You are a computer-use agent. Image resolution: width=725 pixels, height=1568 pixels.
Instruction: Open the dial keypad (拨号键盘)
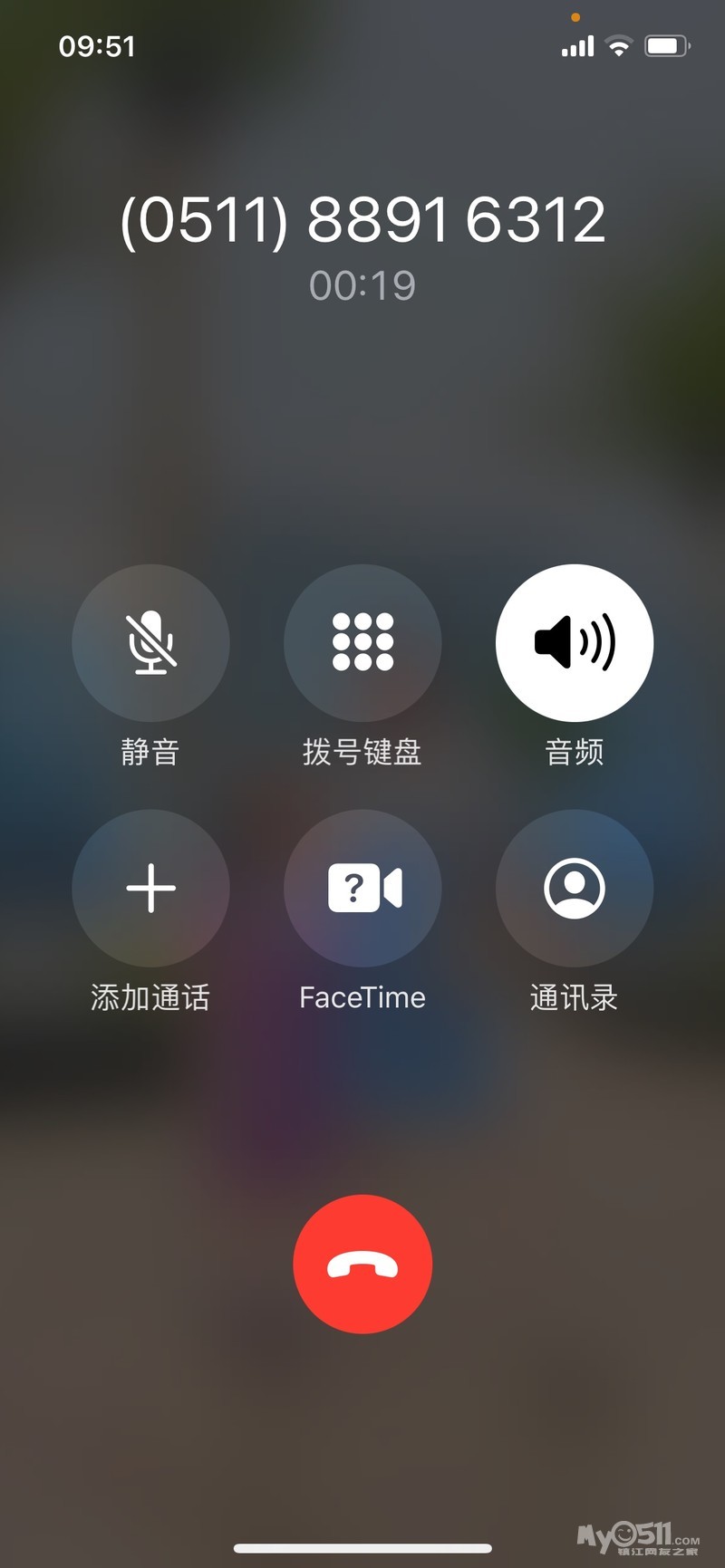pos(362,642)
